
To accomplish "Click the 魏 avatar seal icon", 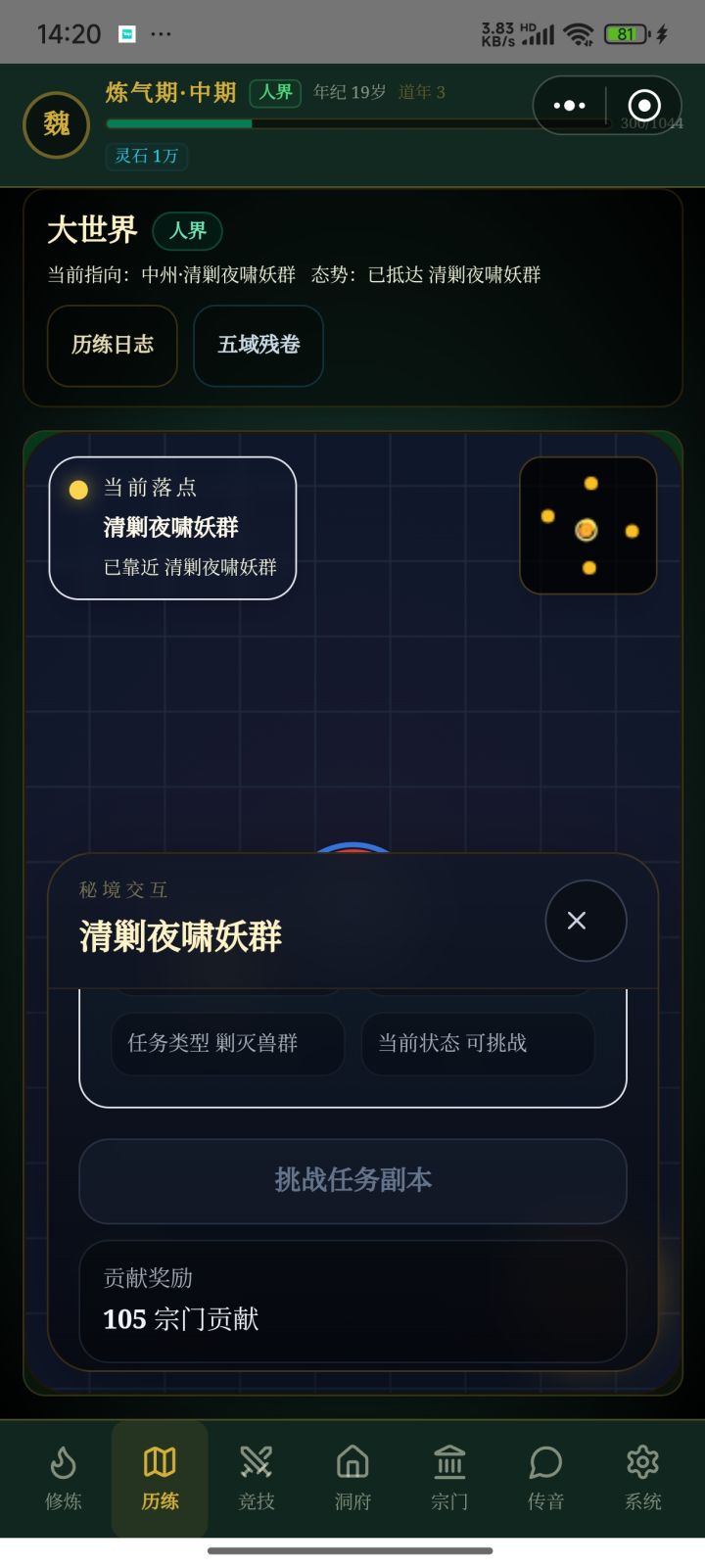I will (x=56, y=124).
